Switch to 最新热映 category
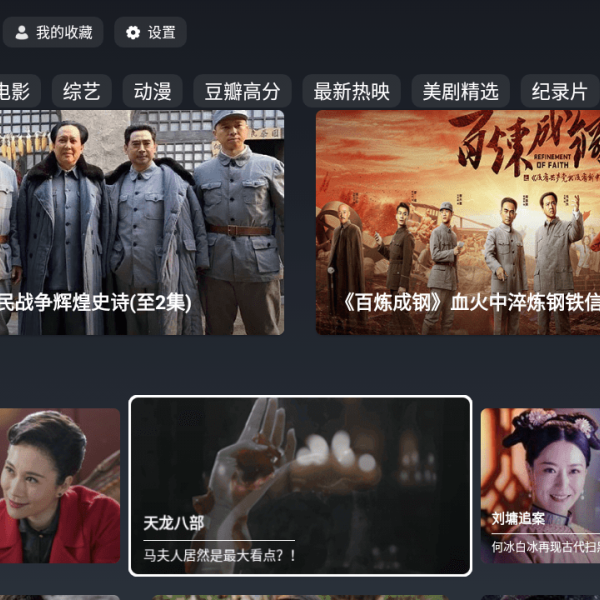 pyautogui.click(x=351, y=92)
